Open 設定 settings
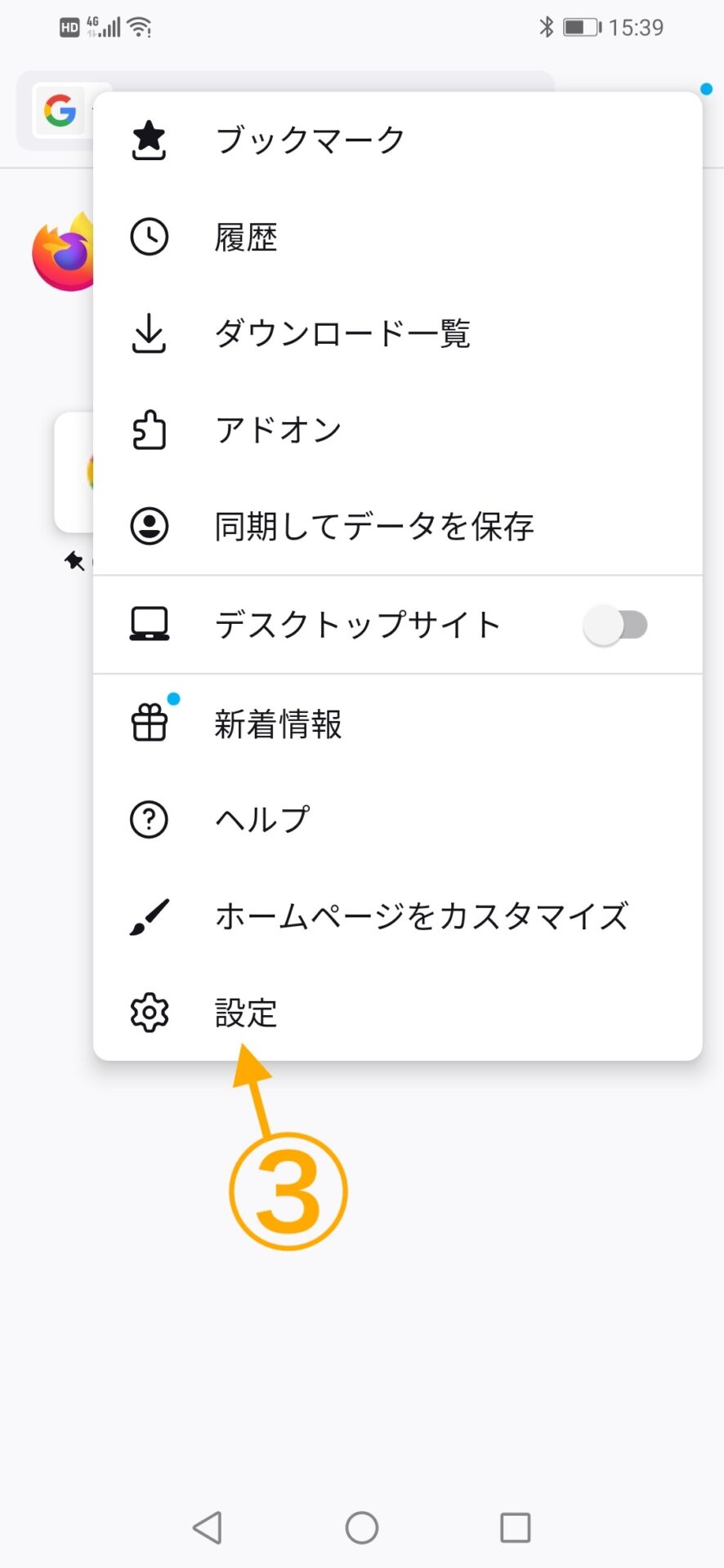The width and height of the screenshot is (724, 1568). coord(398,1013)
